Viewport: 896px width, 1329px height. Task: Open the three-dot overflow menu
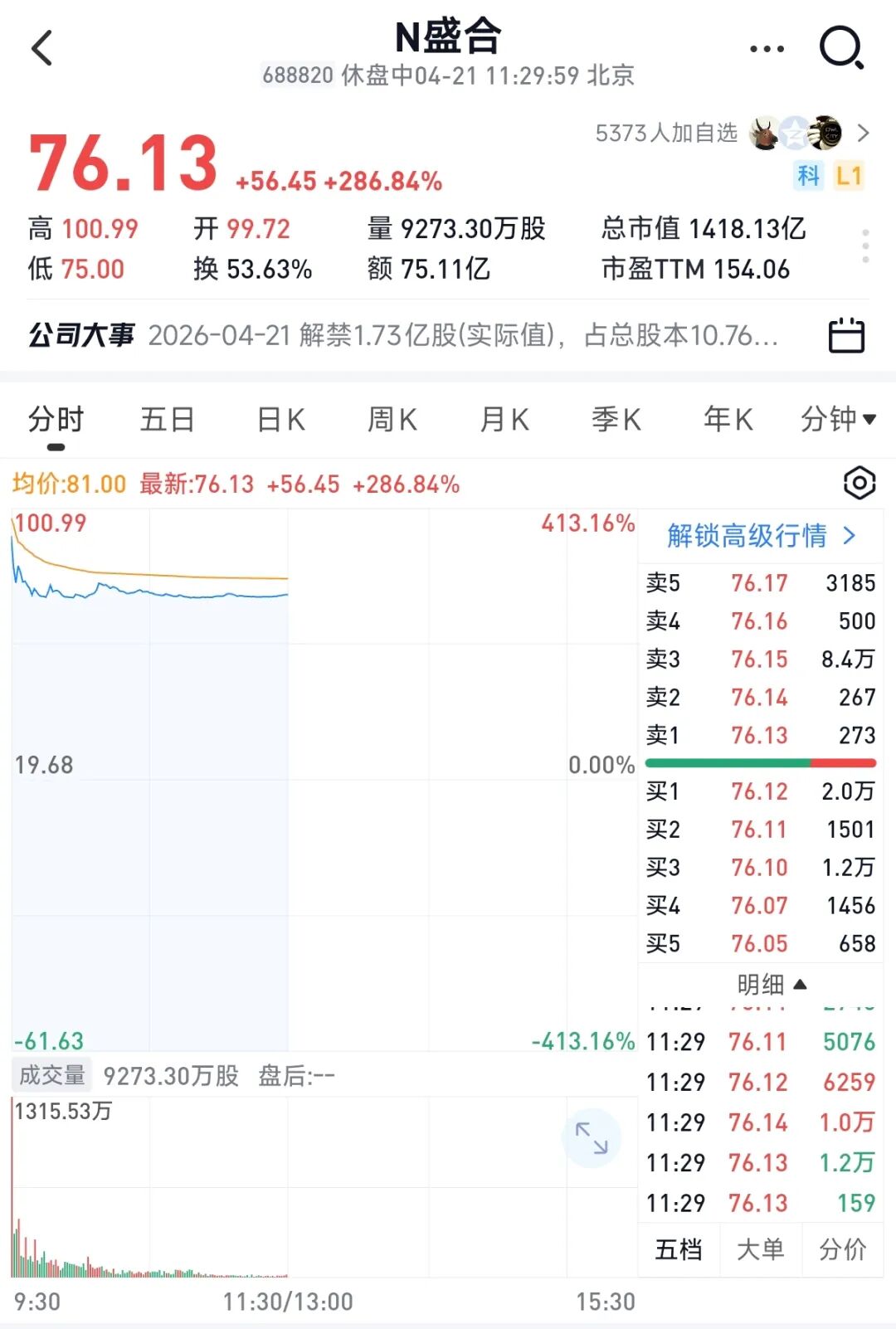(766, 49)
